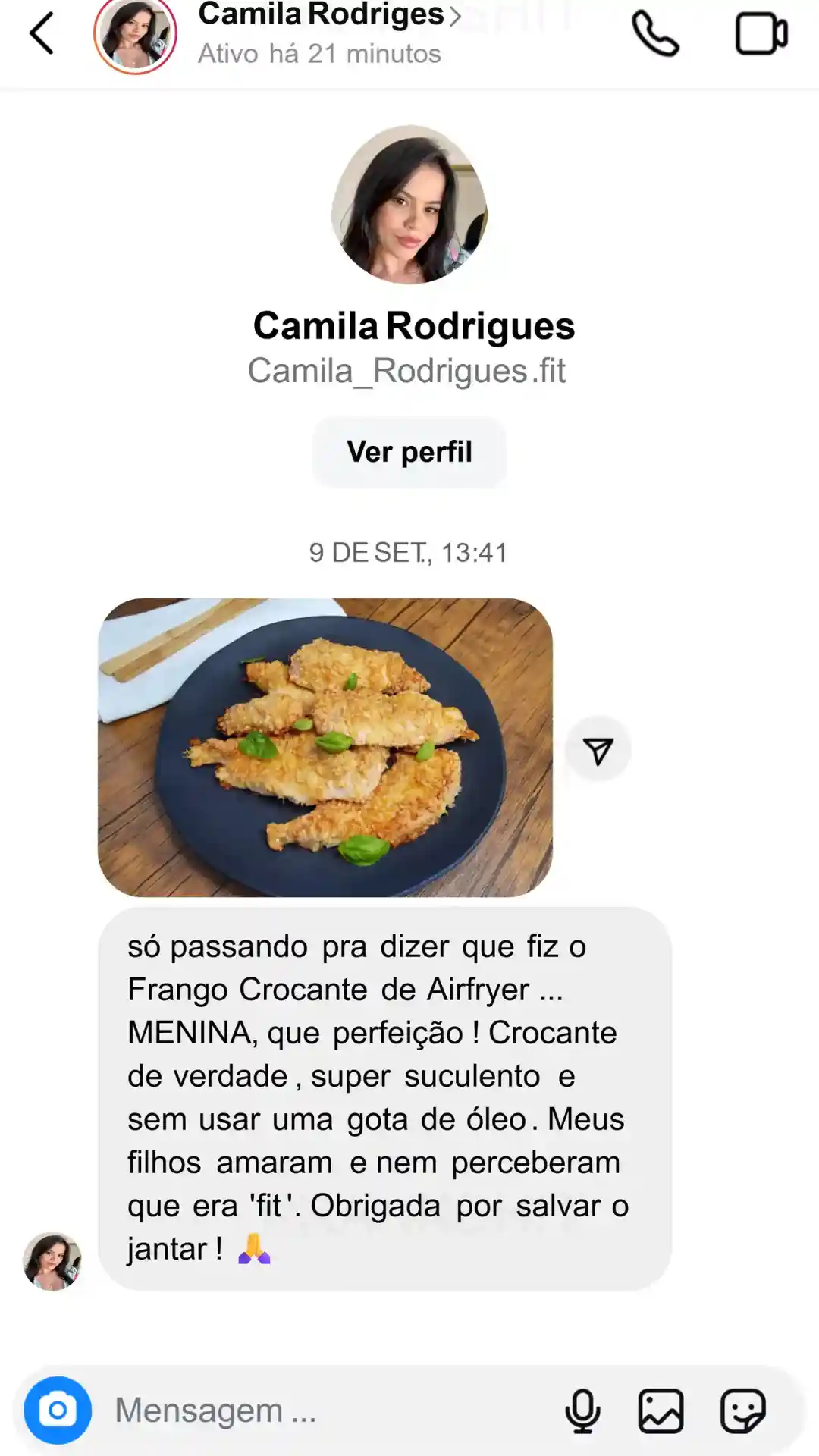Record a voice message
The height and width of the screenshot is (1456, 819).
click(582, 1410)
